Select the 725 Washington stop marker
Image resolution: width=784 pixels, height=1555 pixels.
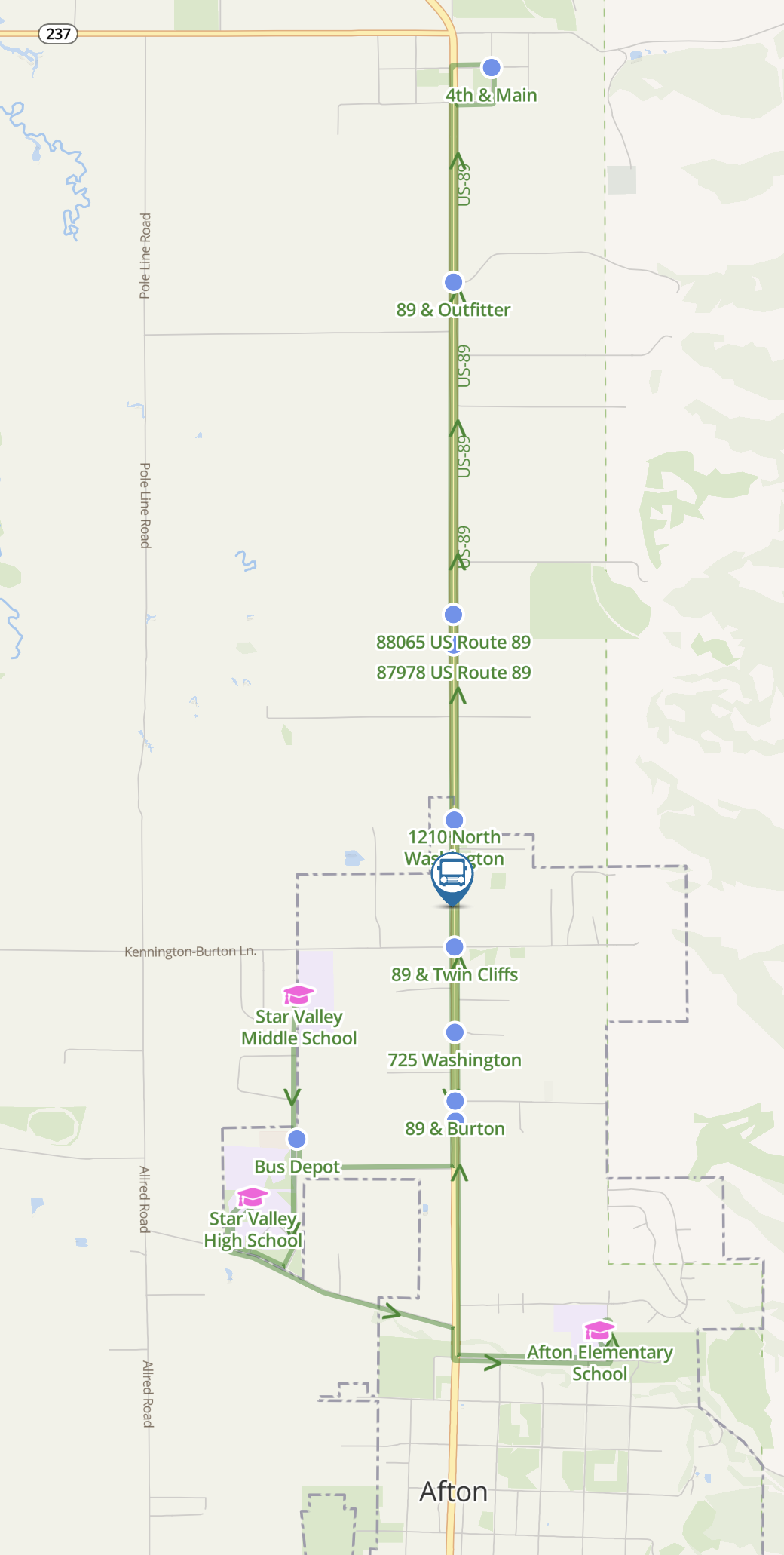455,1032
